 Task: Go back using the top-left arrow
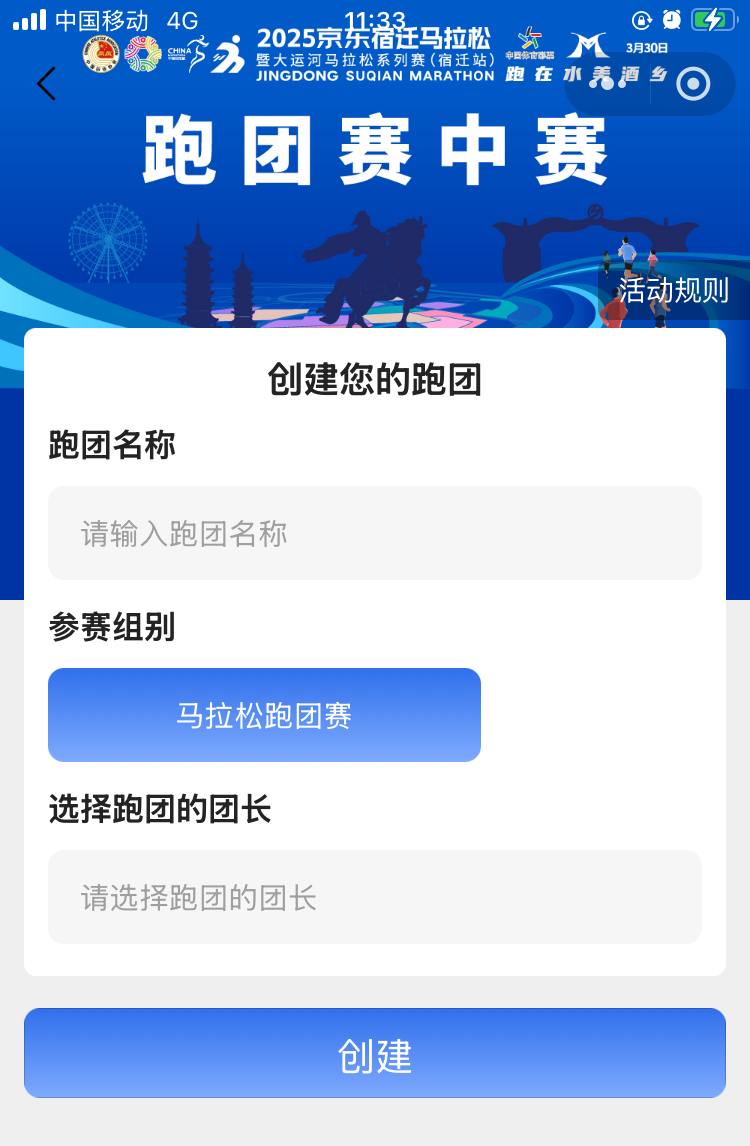point(46,84)
